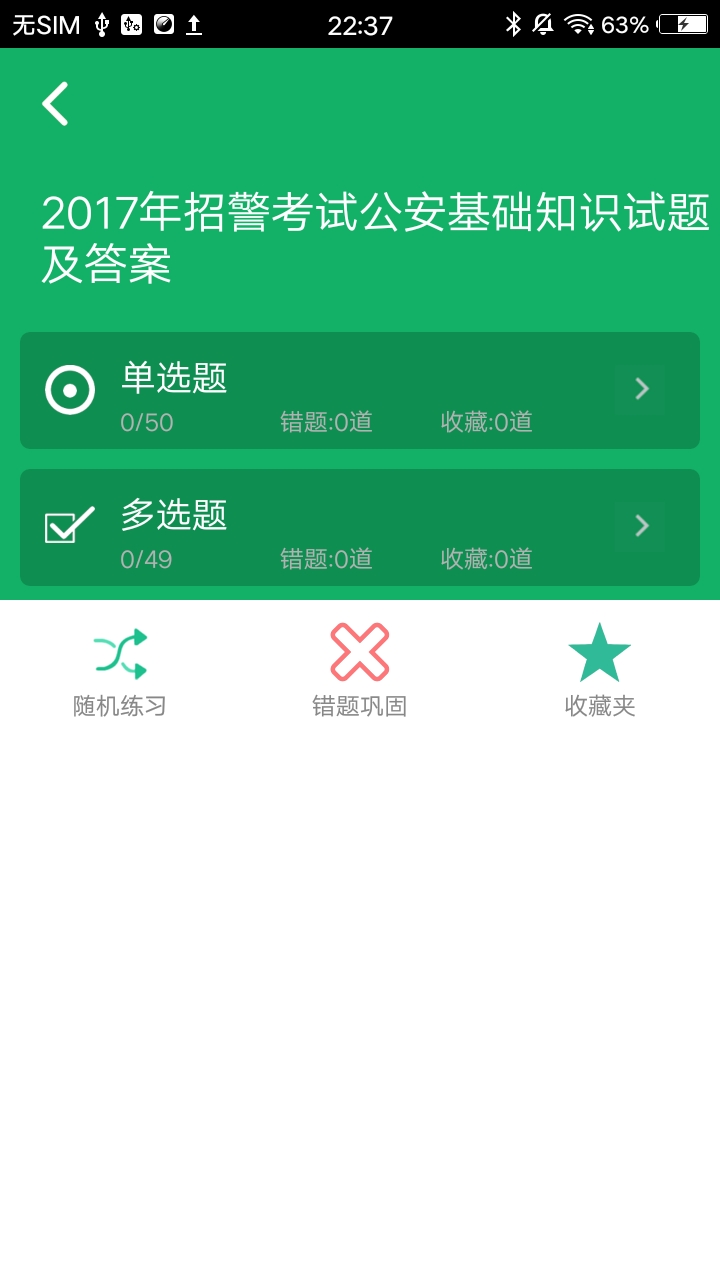Click the 收藏:0道 link under 多选题
The image size is (720, 1280).
(486, 559)
